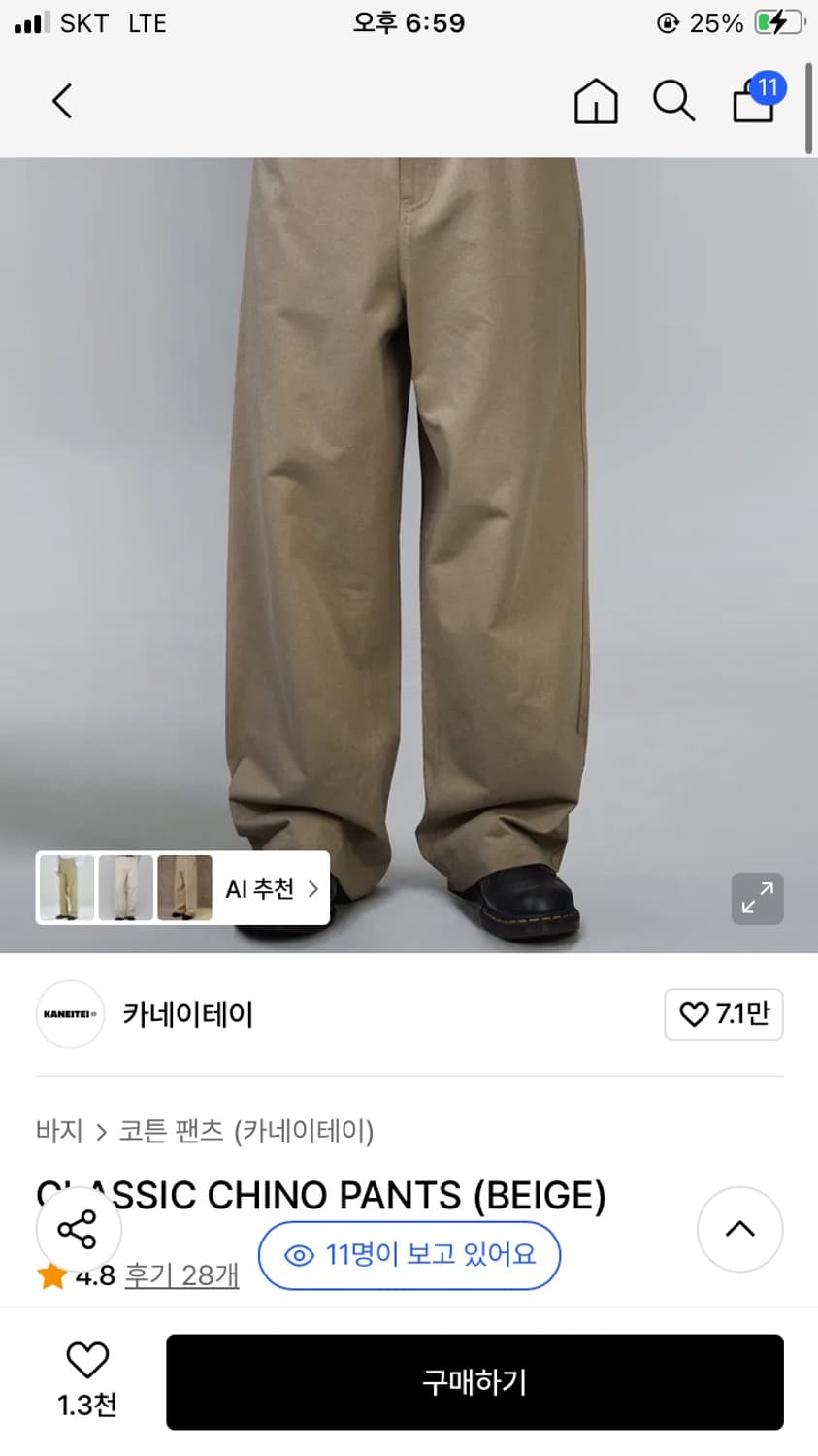
Task: Tap the KANEITEI brand logo circle
Action: [70, 1014]
